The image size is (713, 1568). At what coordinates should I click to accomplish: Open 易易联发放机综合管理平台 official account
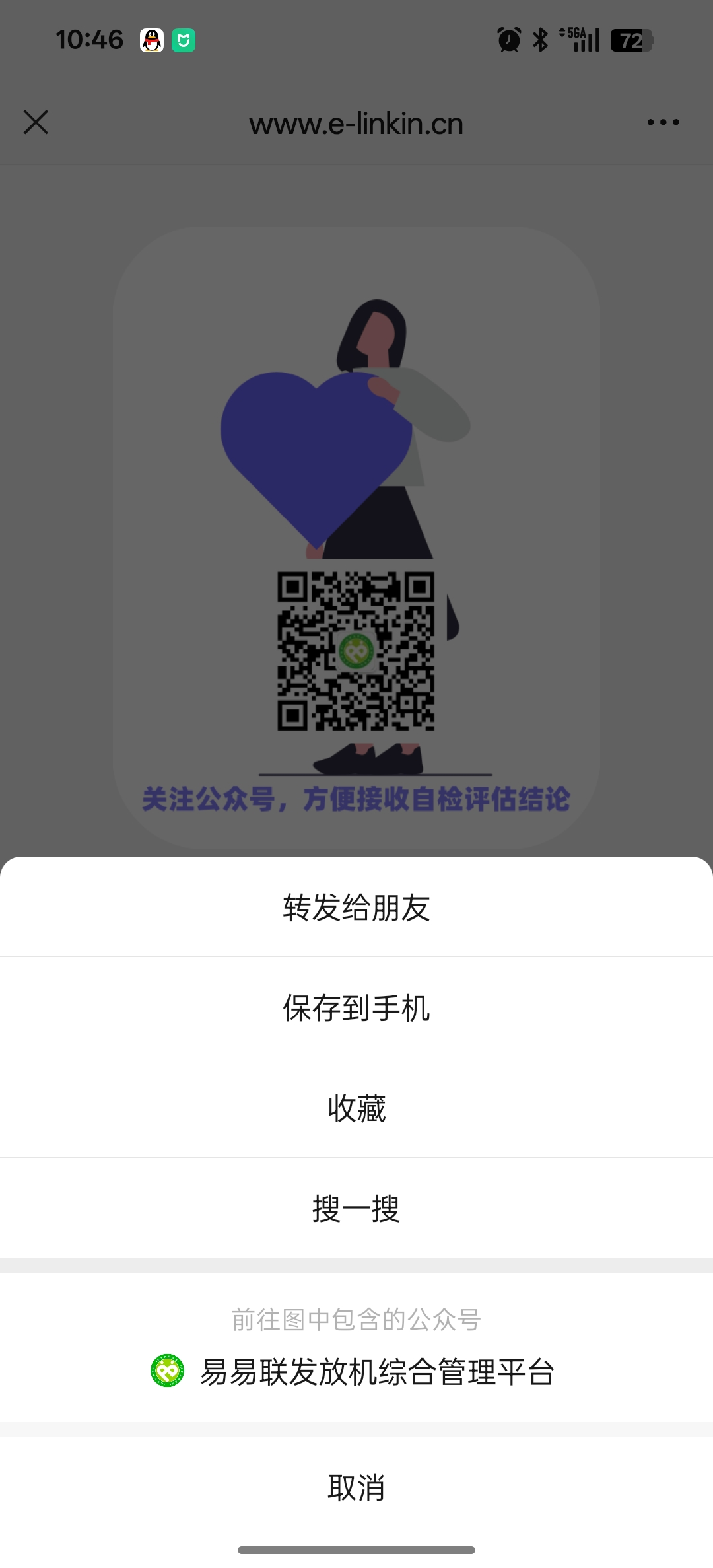(x=356, y=1371)
